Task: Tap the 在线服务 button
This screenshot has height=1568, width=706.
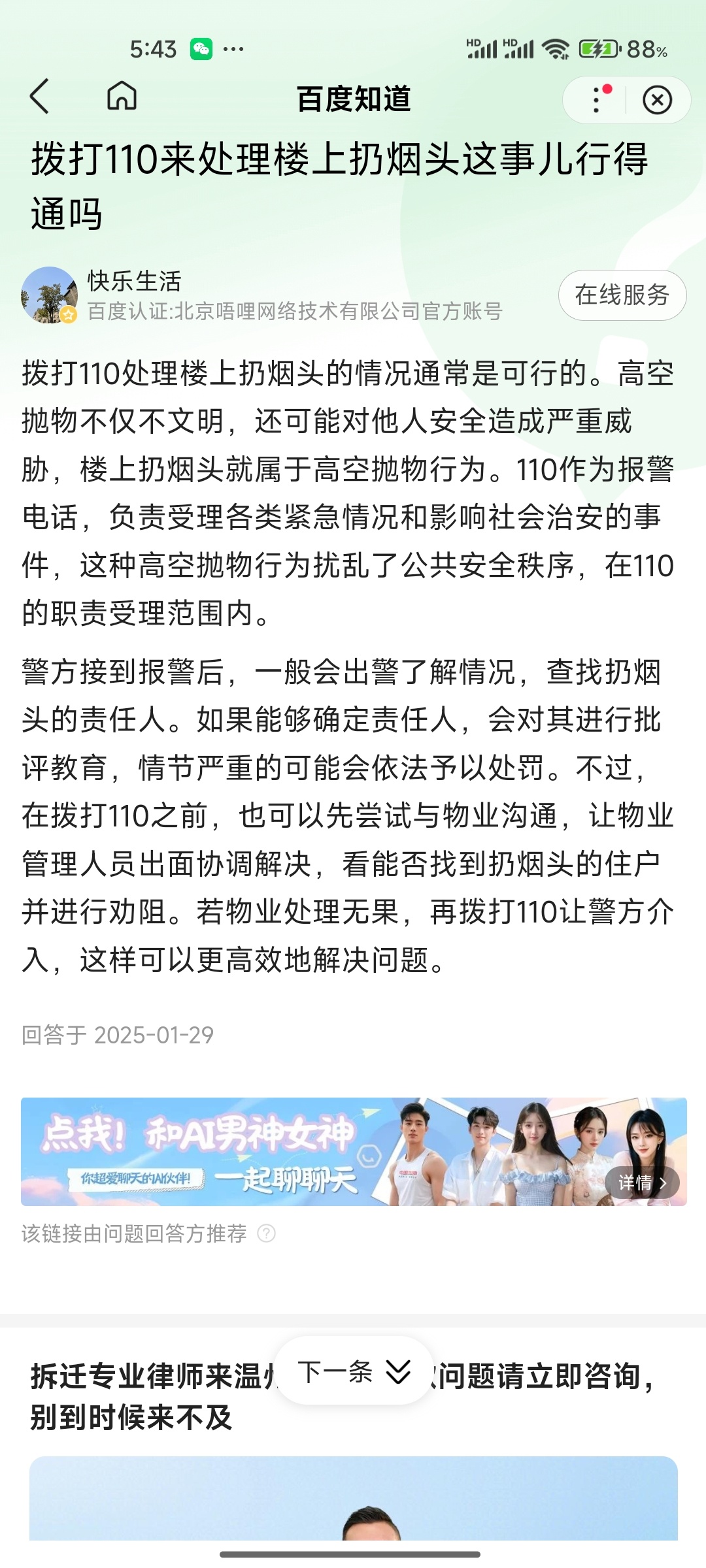Action: point(622,295)
